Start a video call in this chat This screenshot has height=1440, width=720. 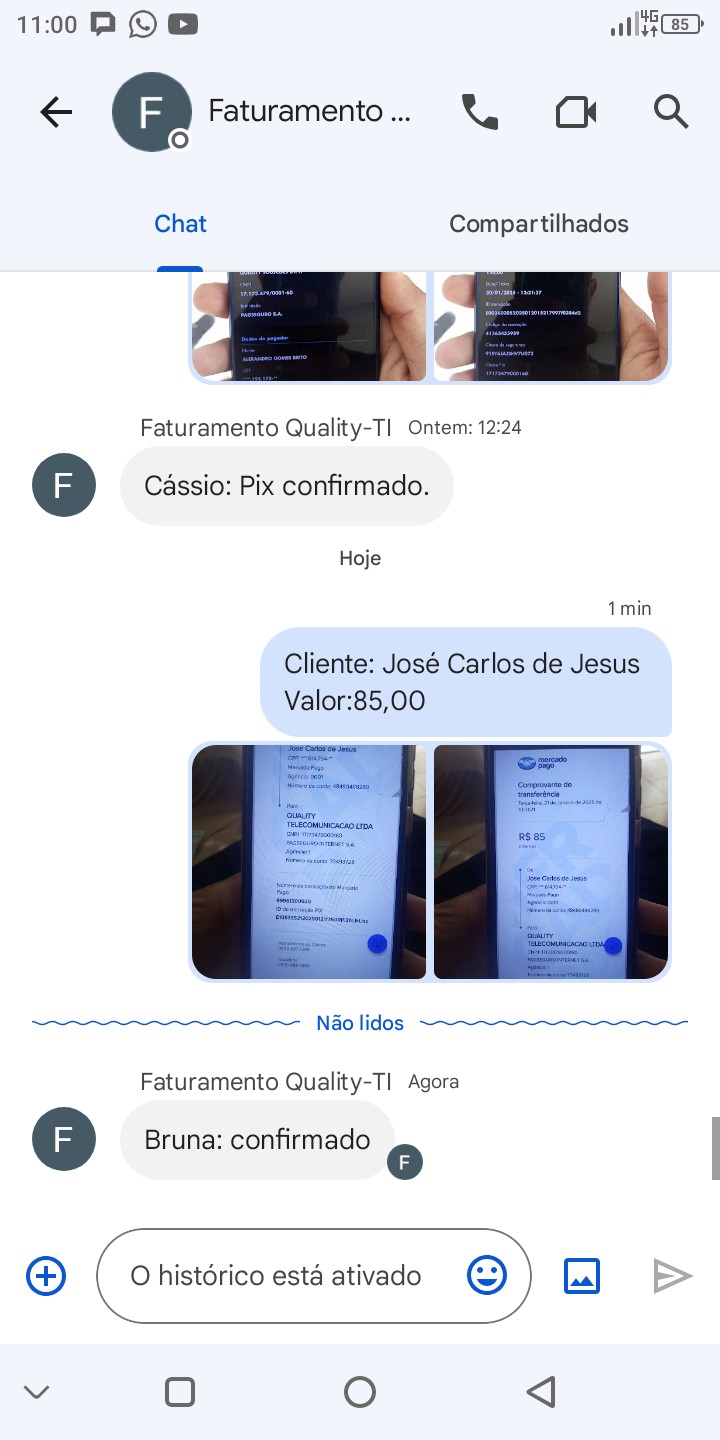point(576,112)
